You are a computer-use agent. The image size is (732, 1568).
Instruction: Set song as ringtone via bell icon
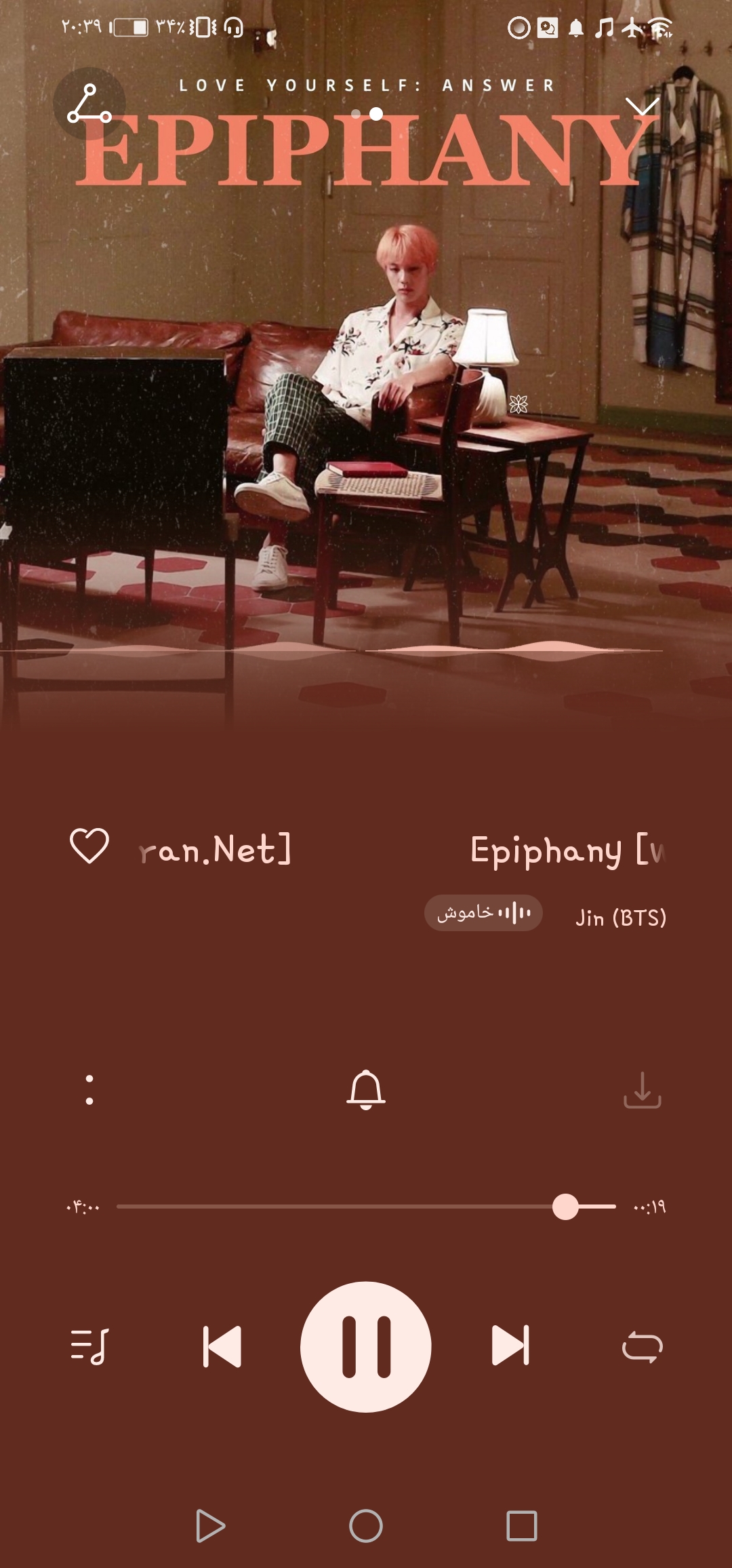pyautogui.click(x=366, y=1090)
